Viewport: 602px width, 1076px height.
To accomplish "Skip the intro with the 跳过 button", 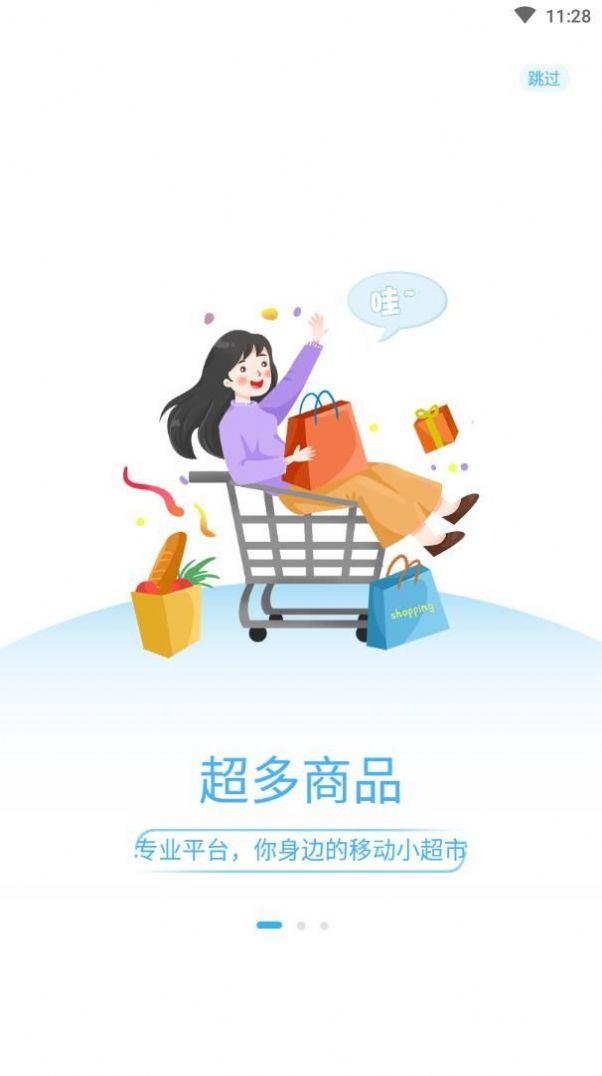I will point(544,79).
